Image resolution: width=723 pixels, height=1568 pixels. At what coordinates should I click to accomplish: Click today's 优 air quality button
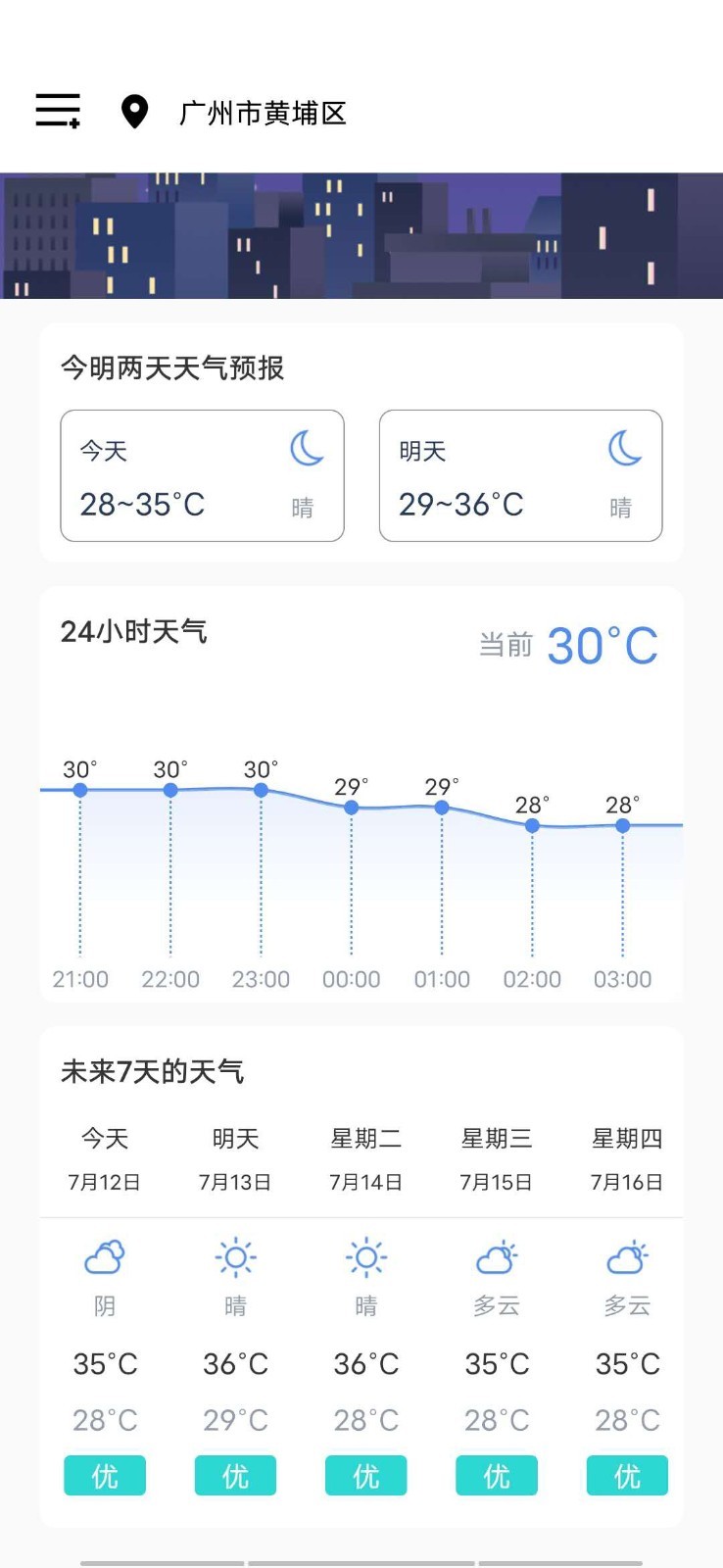[105, 1475]
